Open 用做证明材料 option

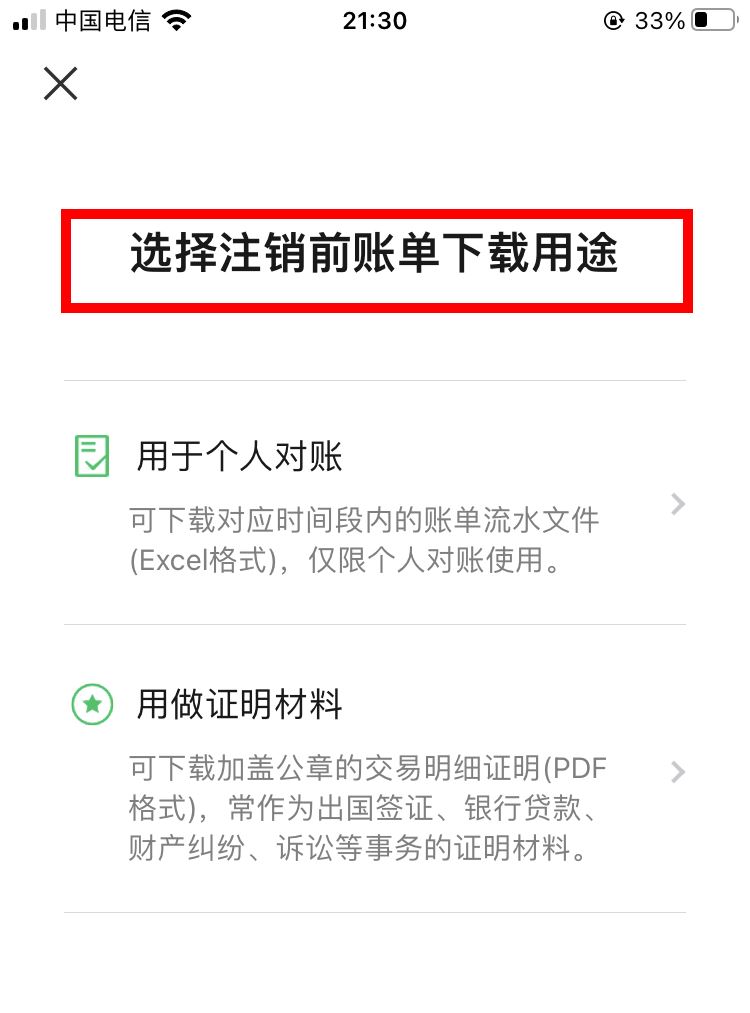click(375, 770)
